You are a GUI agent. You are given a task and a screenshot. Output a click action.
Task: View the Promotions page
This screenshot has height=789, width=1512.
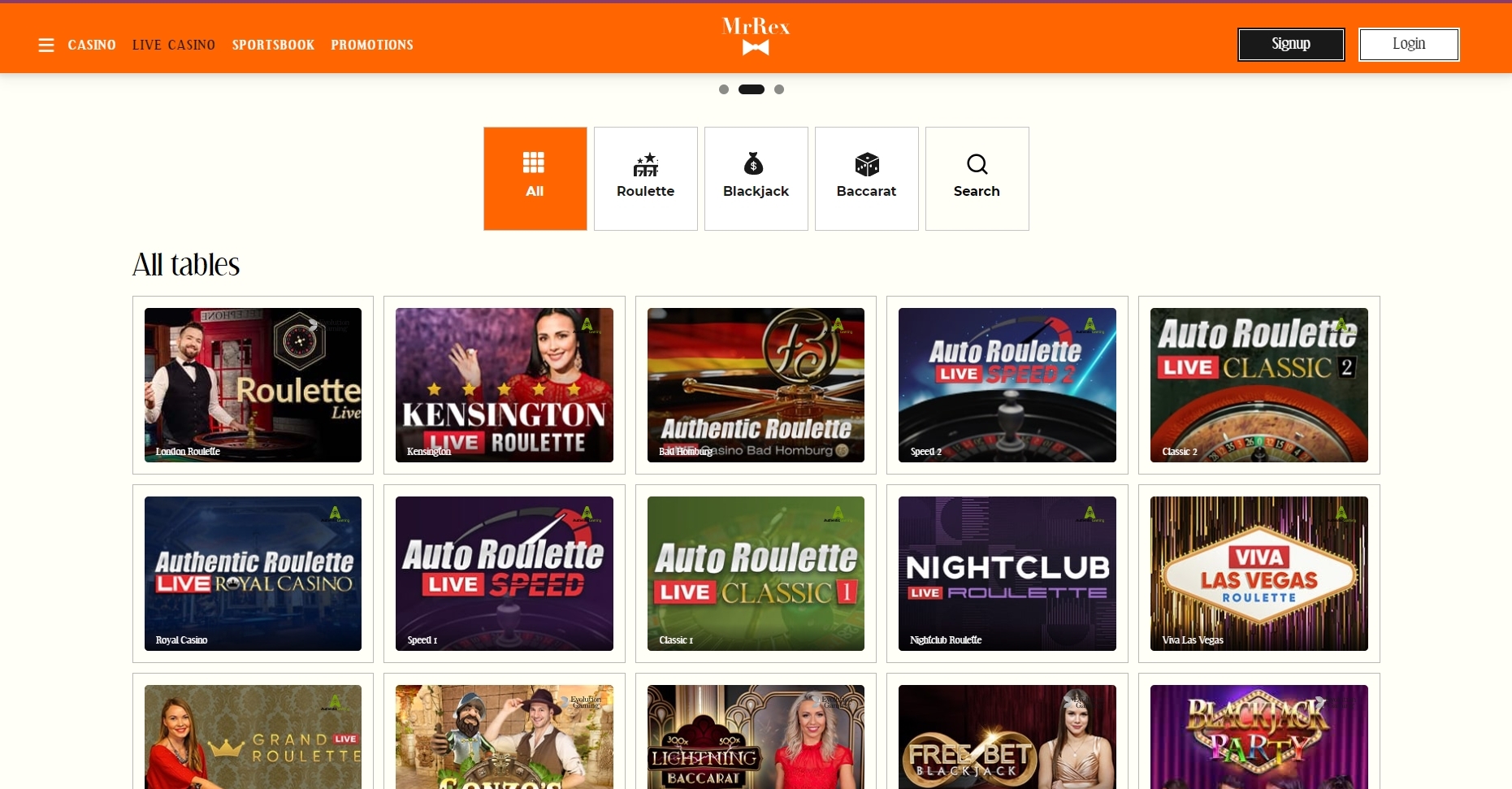372,46
